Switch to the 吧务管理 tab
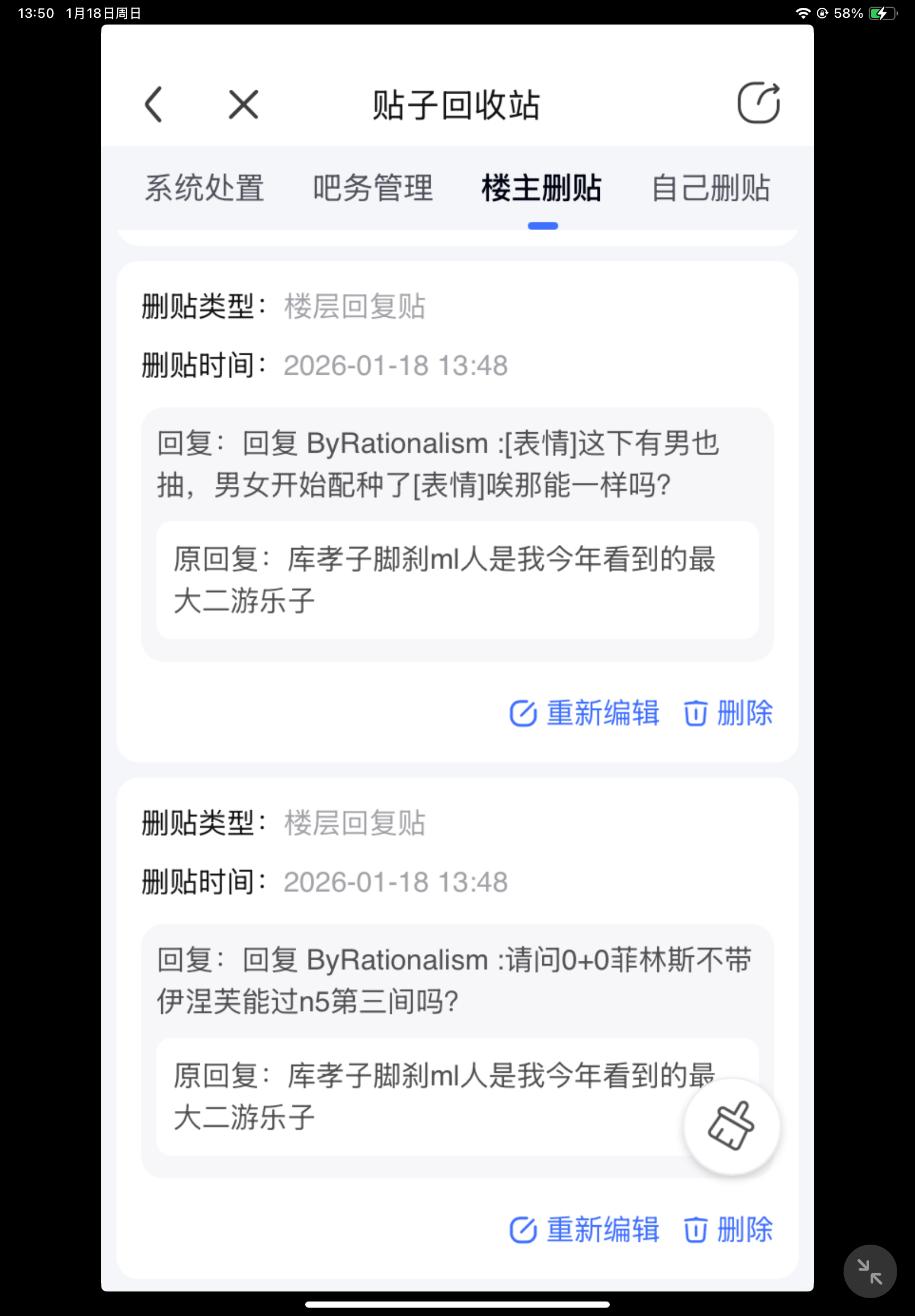This screenshot has height=1316, width=915. point(373,188)
